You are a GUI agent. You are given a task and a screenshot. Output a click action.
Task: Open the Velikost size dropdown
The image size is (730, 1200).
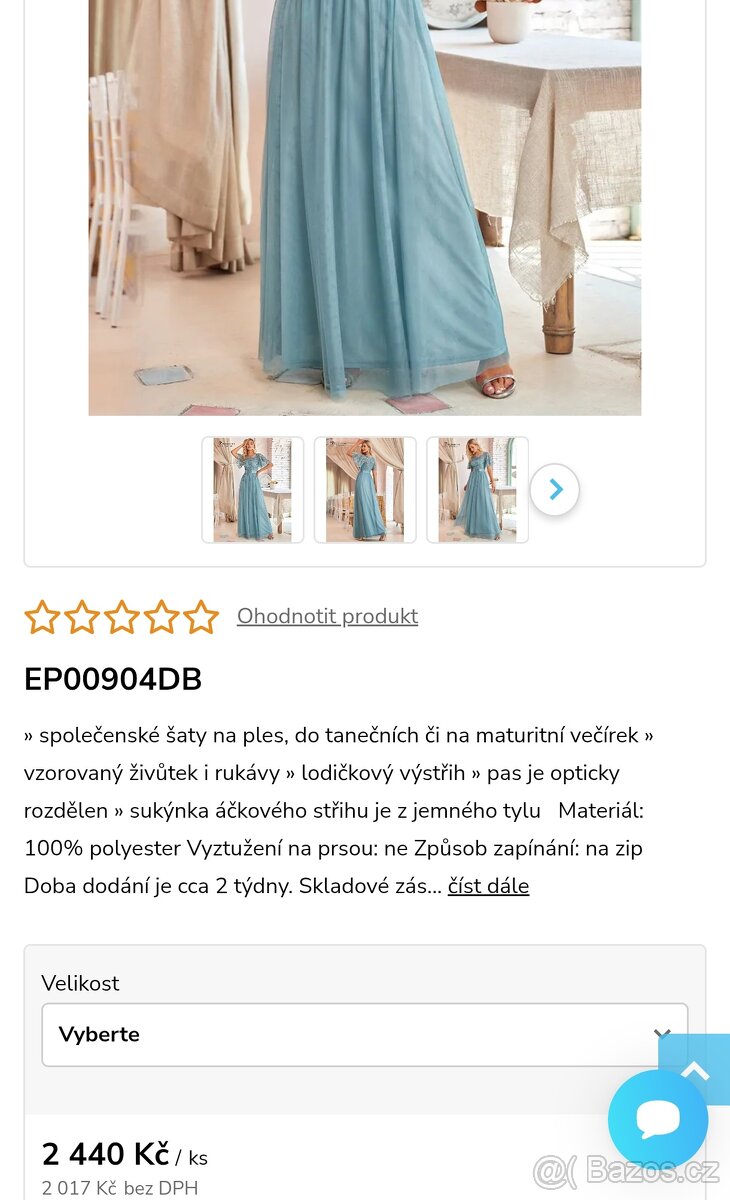coord(365,1035)
